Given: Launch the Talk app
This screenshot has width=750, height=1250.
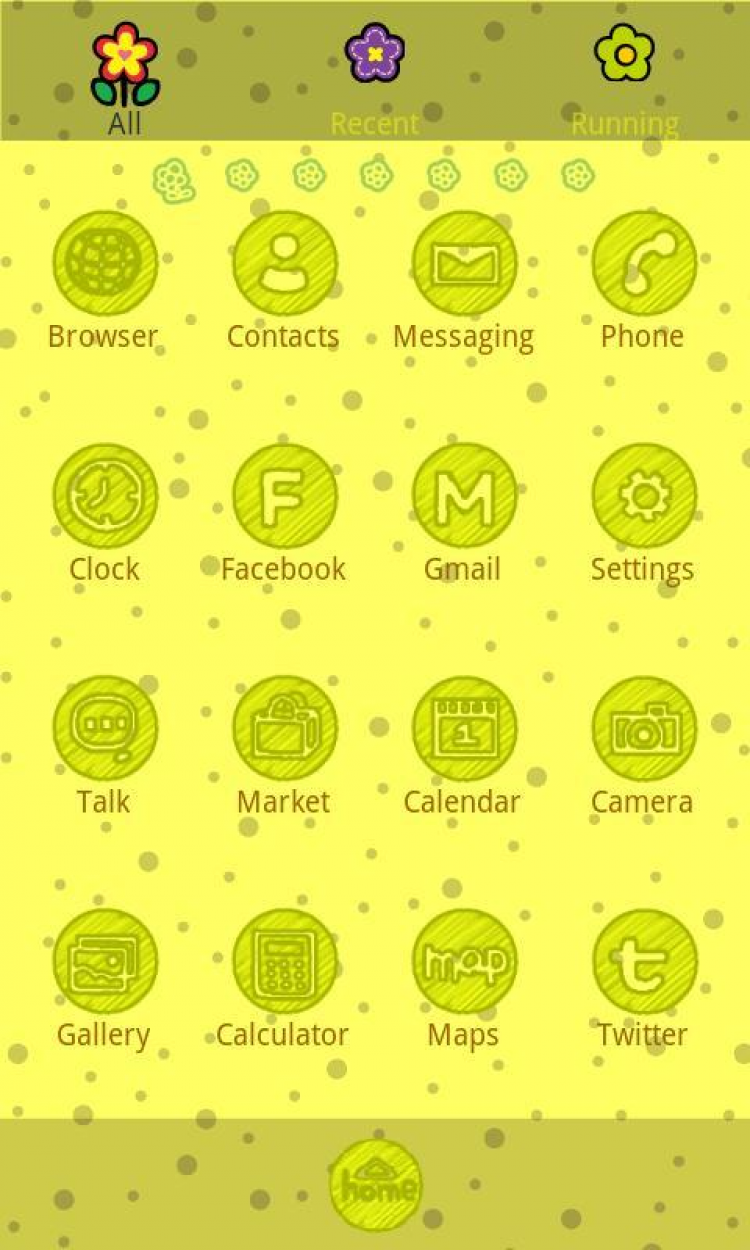Looking at the screenshot, I should (105, 729).
